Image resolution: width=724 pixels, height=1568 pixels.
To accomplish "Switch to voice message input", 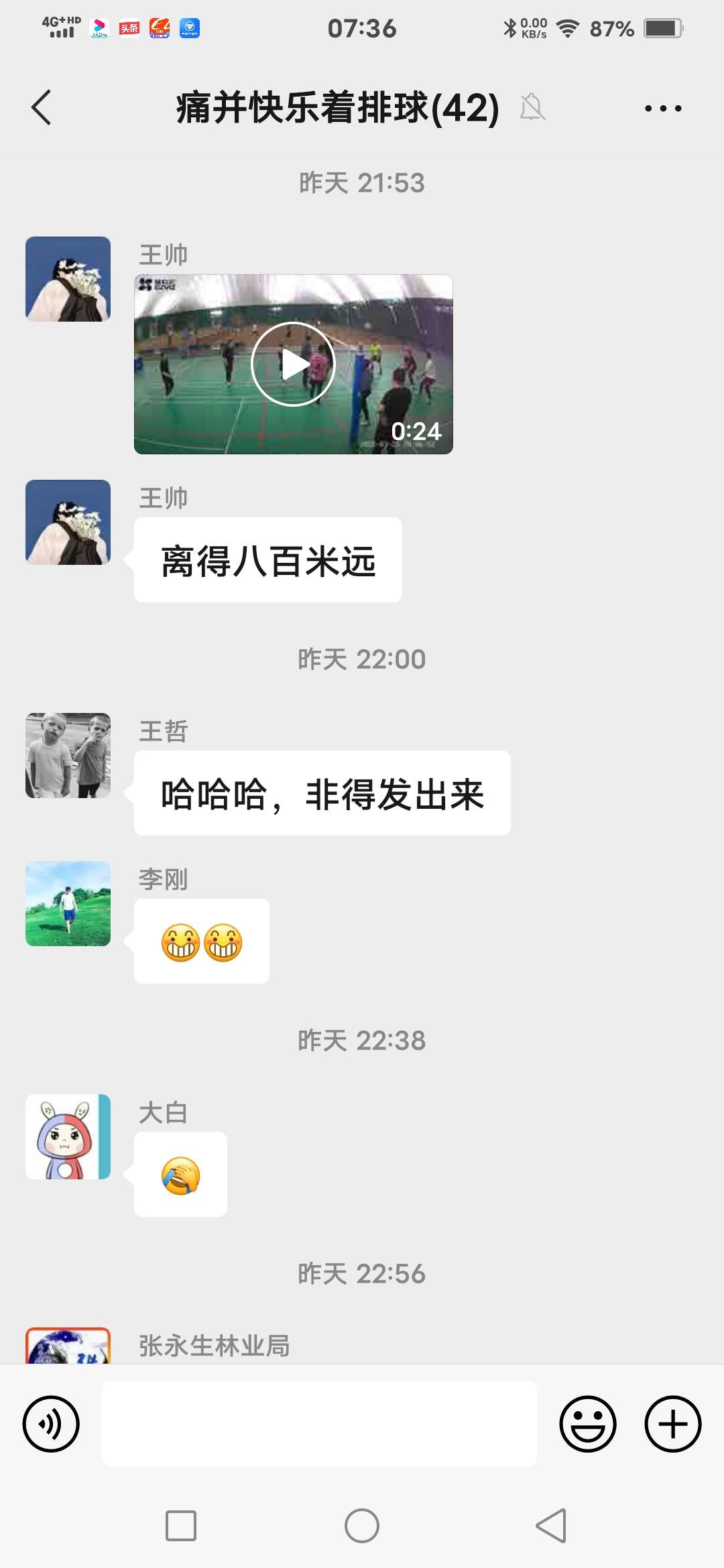I will tap(51, 1424).
